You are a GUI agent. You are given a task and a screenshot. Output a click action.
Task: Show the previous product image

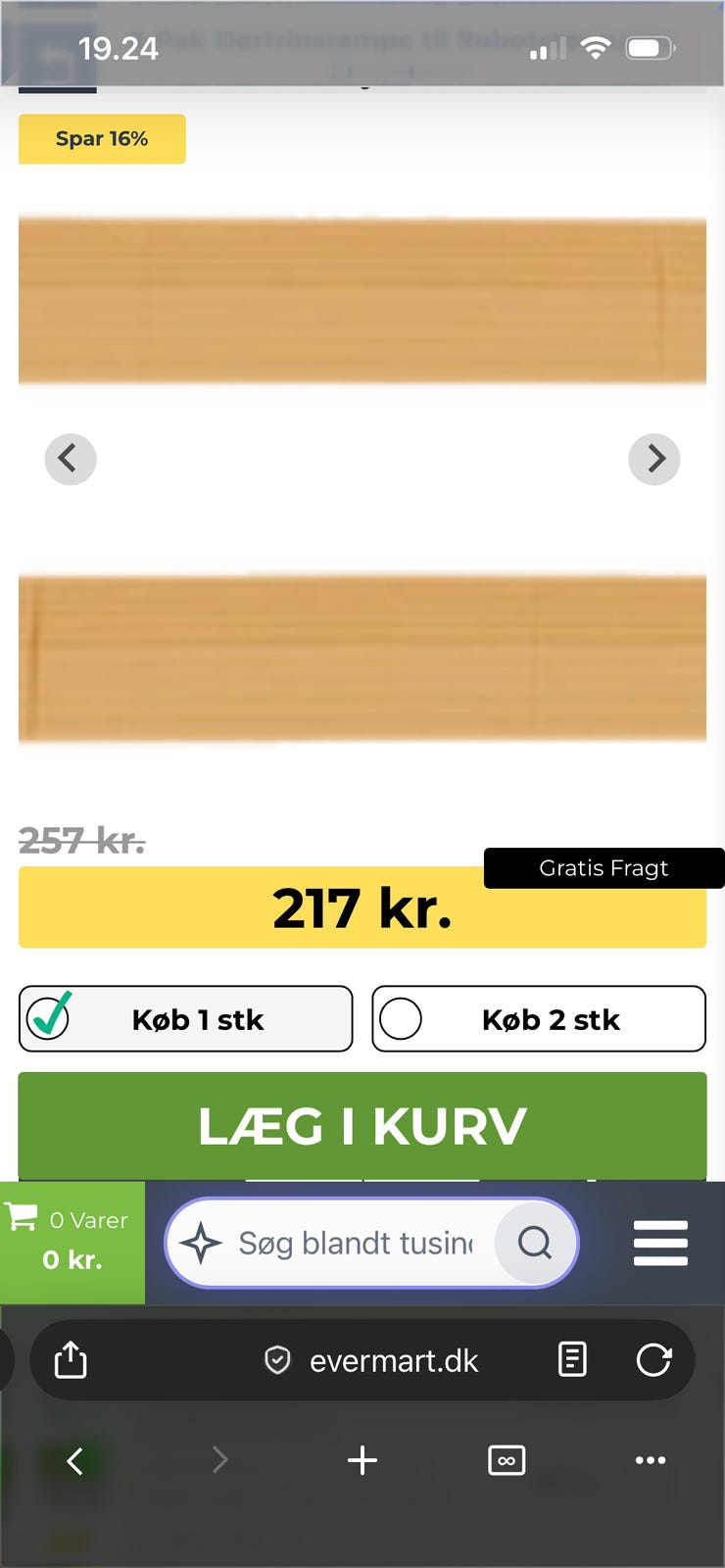(71, 459)
